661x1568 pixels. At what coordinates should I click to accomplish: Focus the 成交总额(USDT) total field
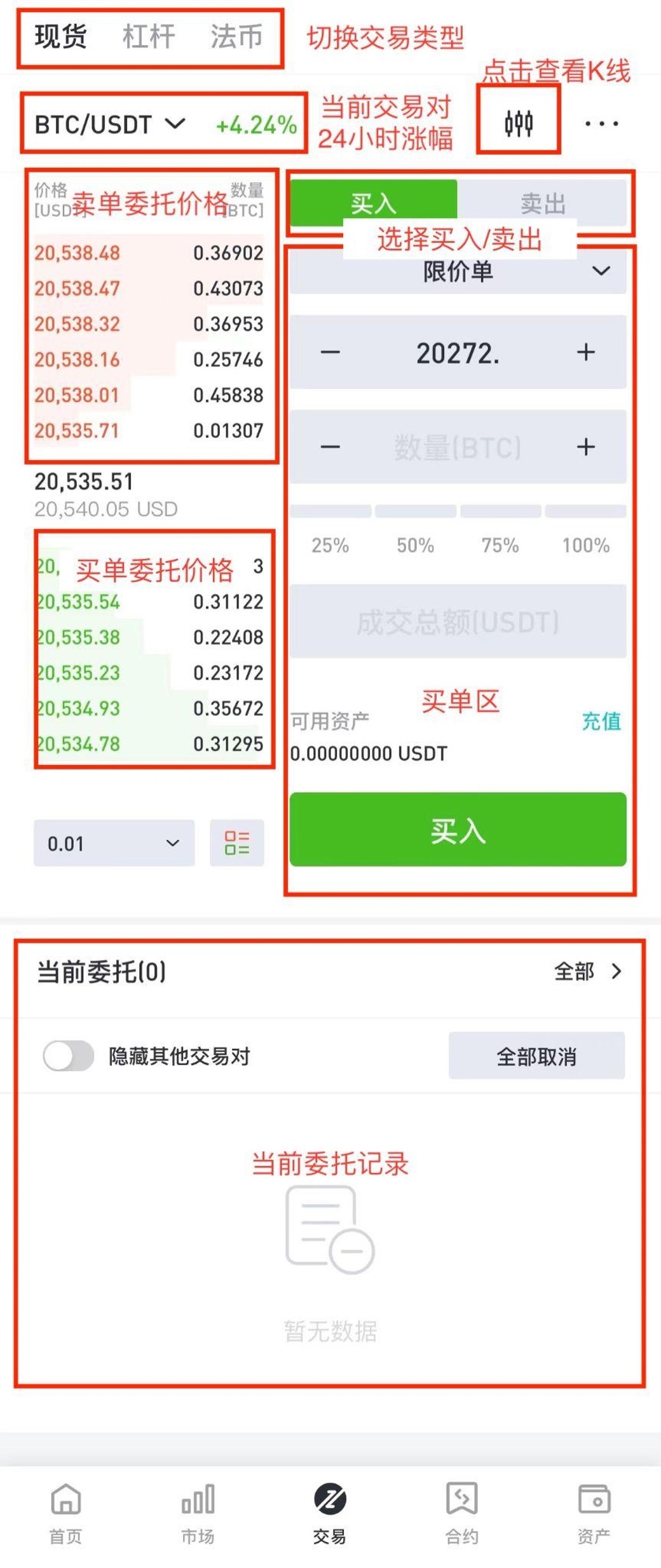point(458,621)
